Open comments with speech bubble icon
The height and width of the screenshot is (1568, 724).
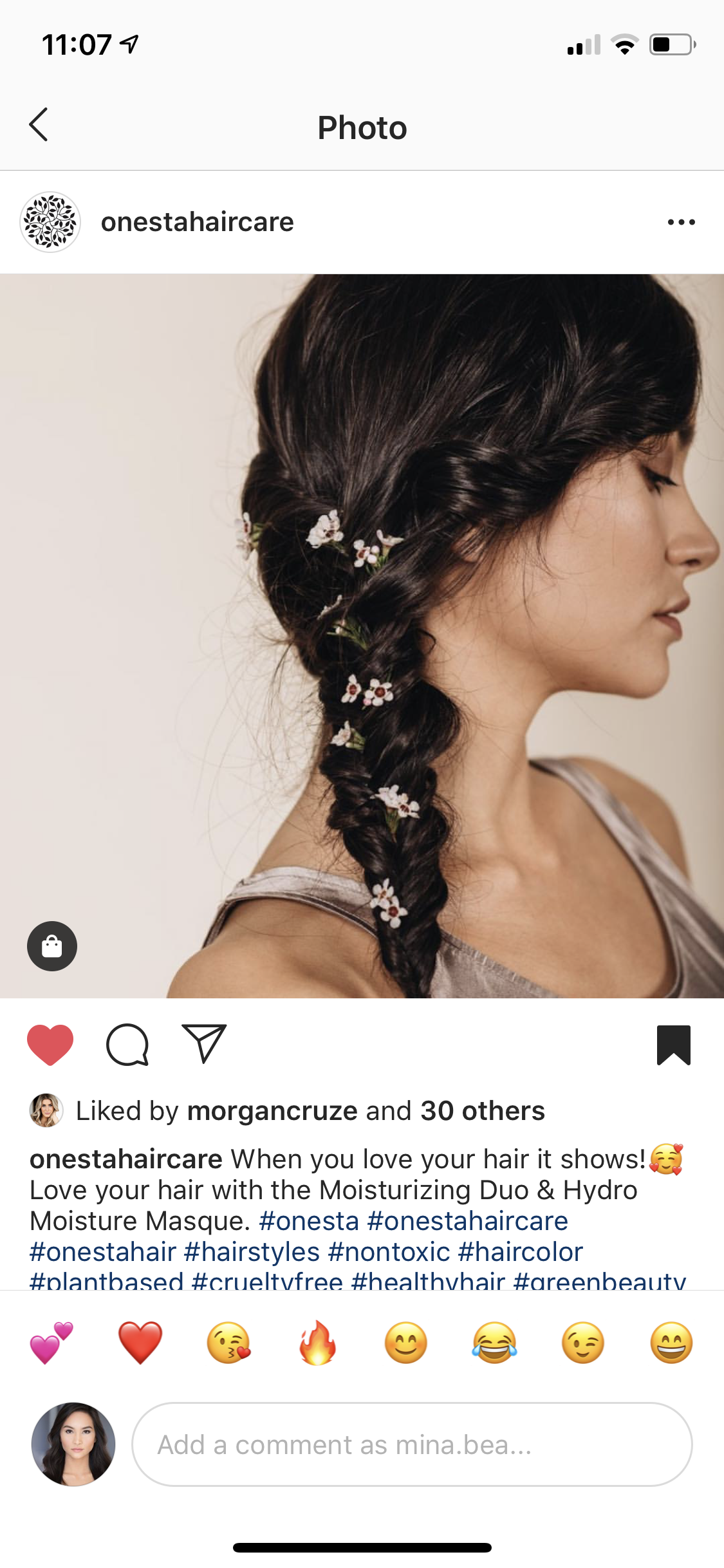pos(127,1044)
